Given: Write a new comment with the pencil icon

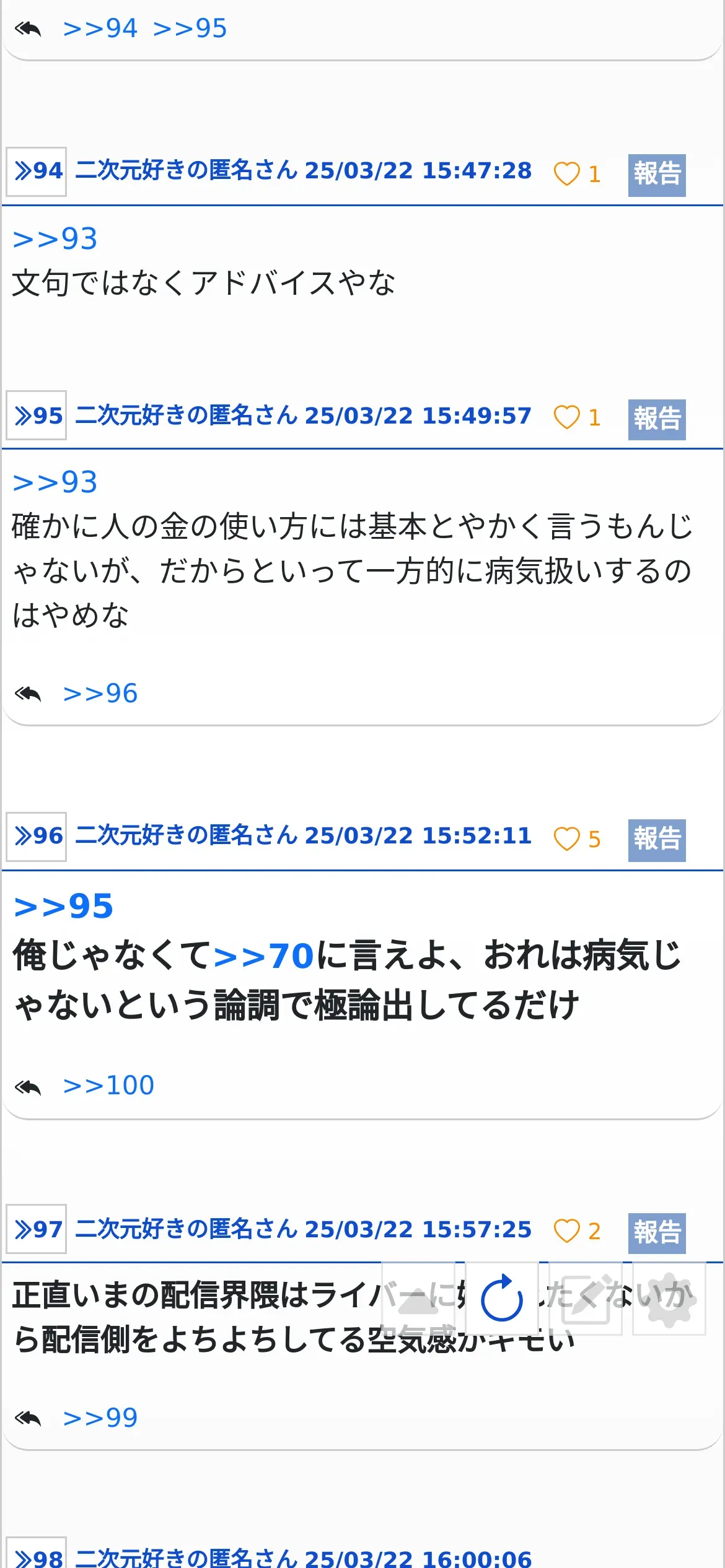Looking at the screenshot, I should [586, 1299].
